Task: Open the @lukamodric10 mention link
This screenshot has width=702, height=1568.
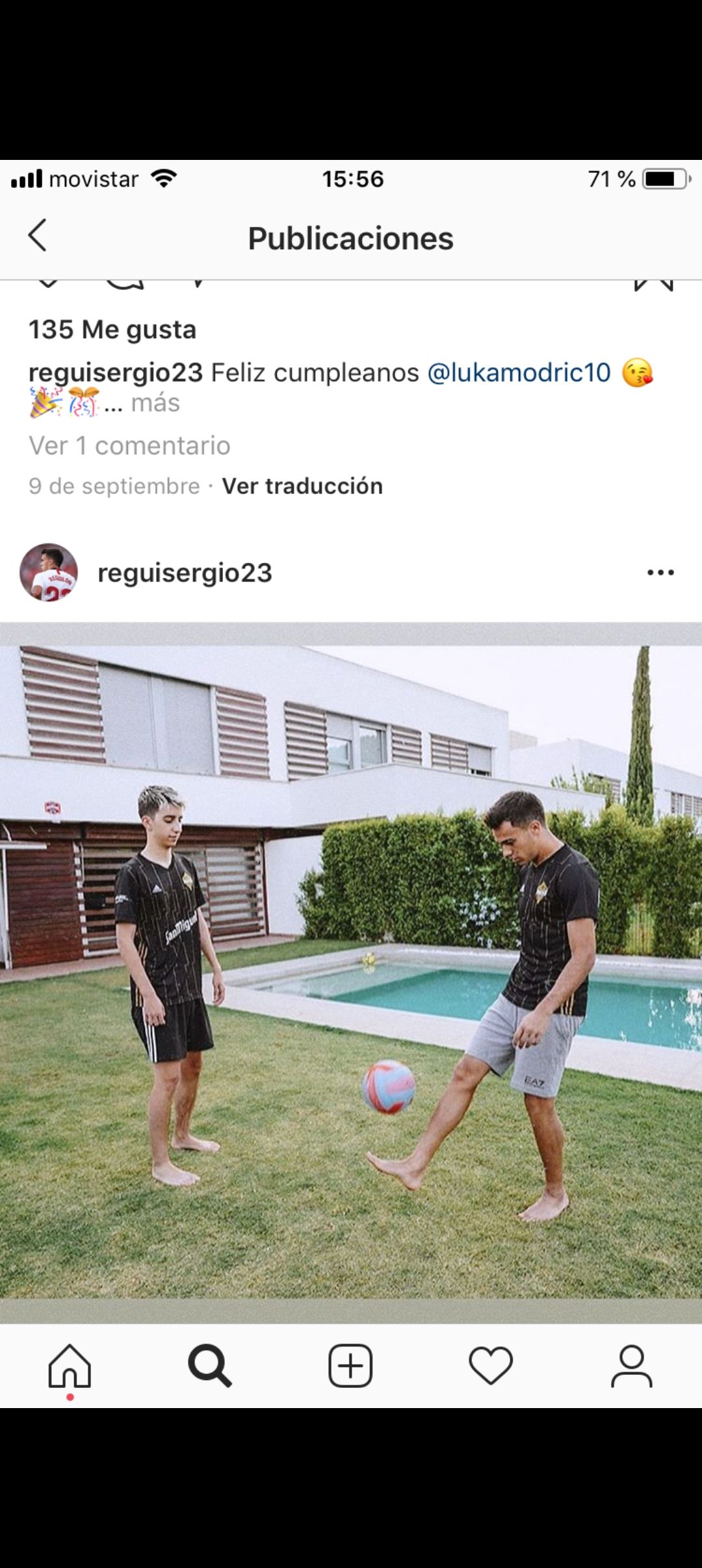Action: pos(518,373)
